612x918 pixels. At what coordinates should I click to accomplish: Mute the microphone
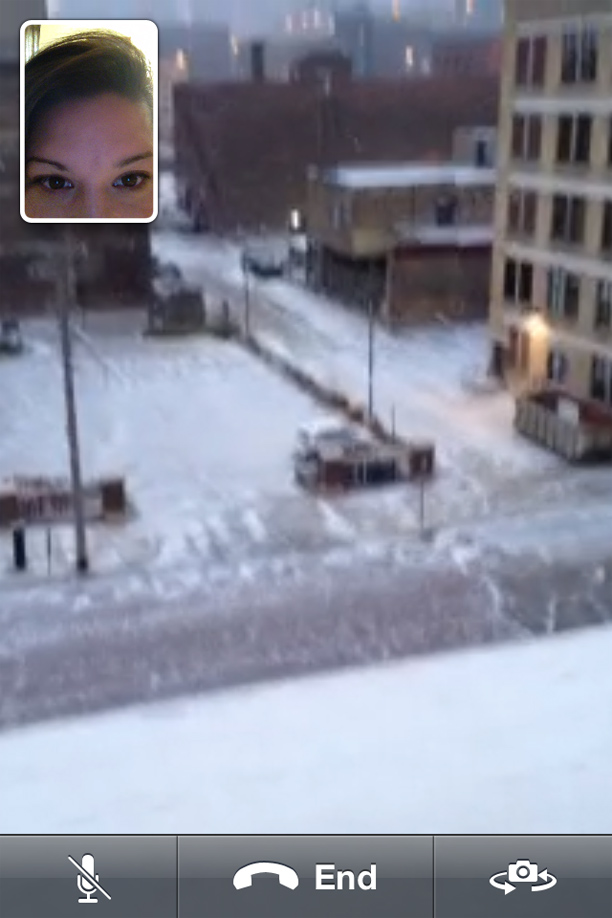(88, 877)
